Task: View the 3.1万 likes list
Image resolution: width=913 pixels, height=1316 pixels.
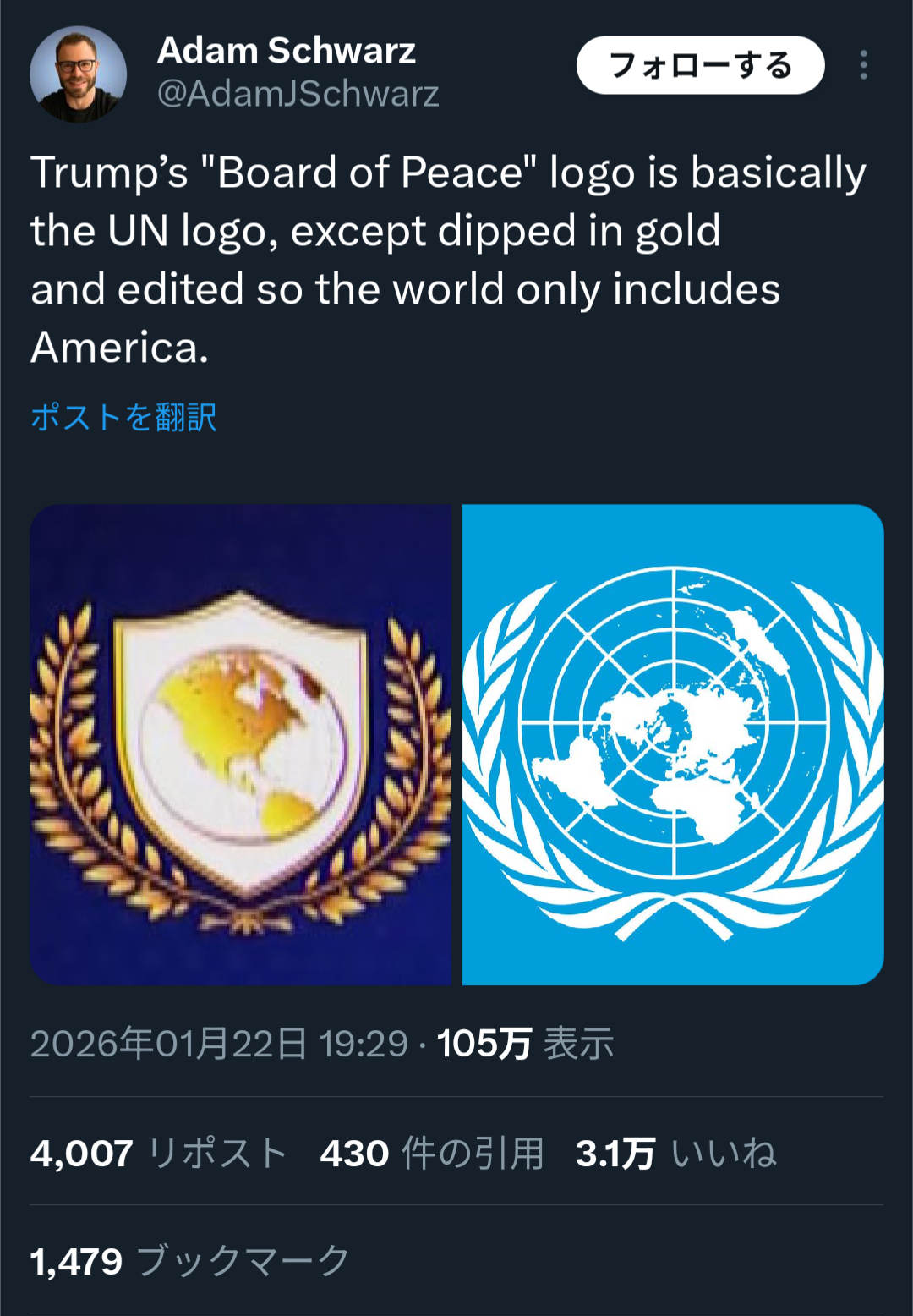Action: tap(675, 1153)
